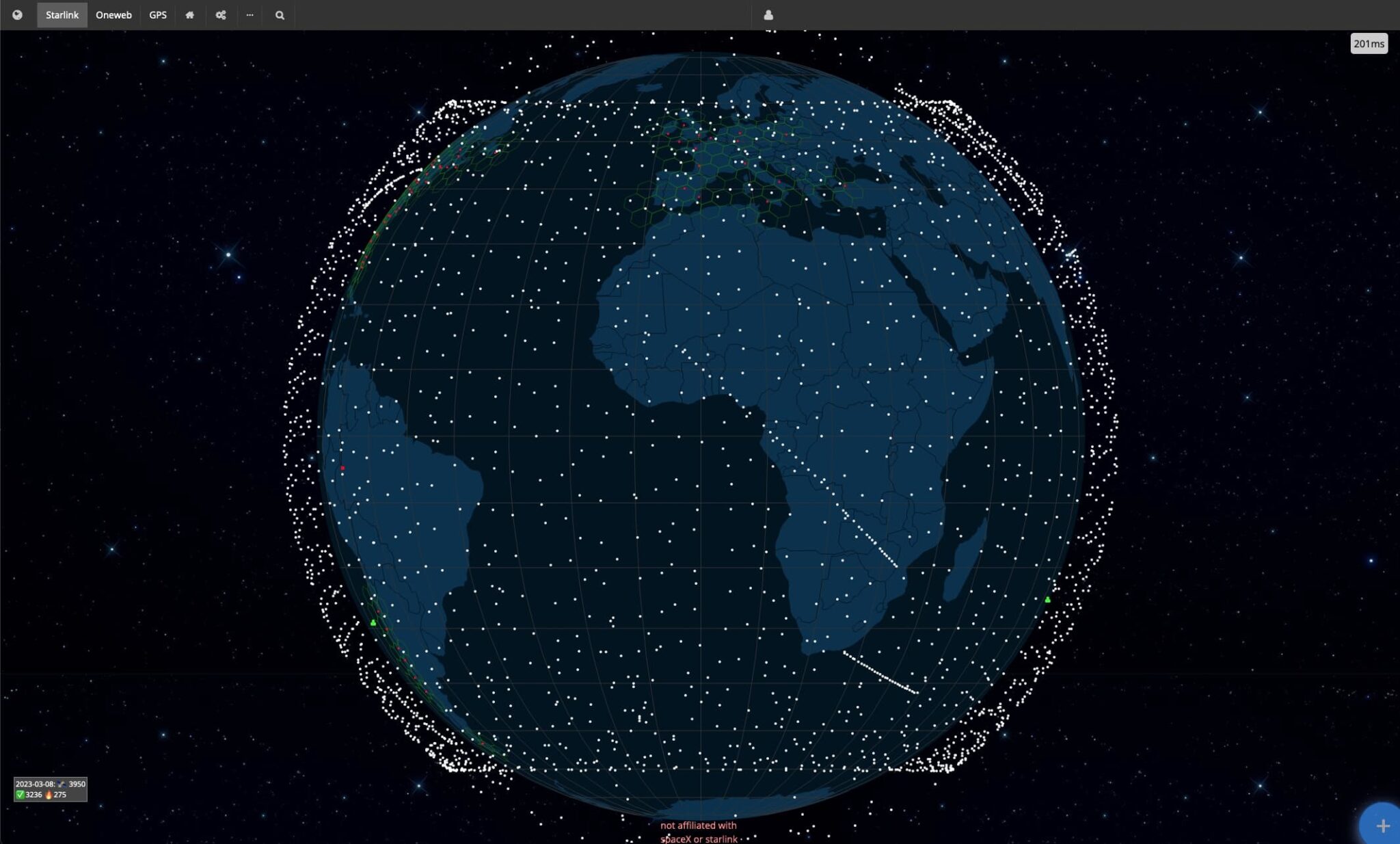Open the globe icon menu
This screenshot has height=844, width=1400.
tap(18, 14)
